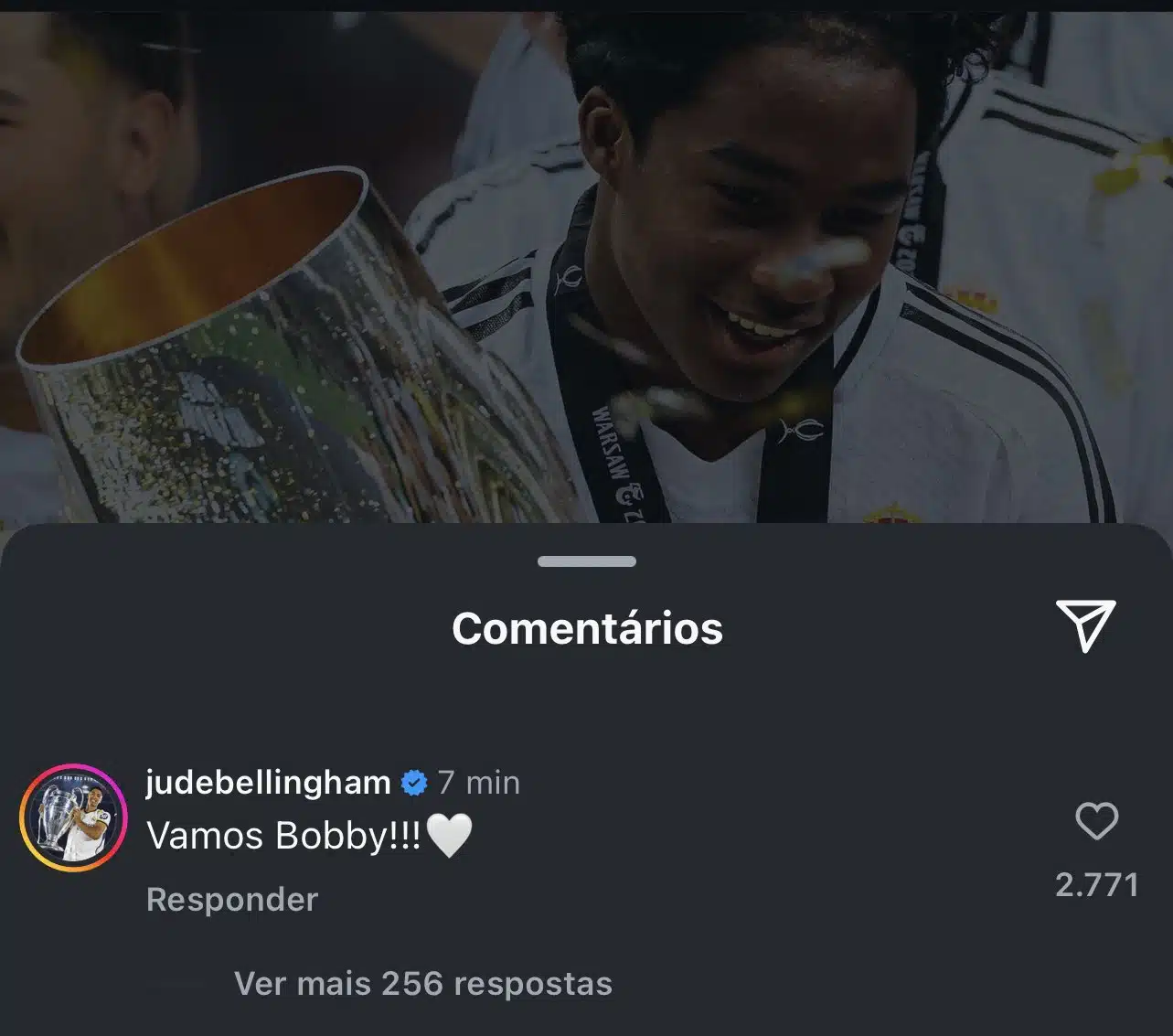Share the post via the paper plane icon
The image size is (1173, 1036).
point(1085,626)
